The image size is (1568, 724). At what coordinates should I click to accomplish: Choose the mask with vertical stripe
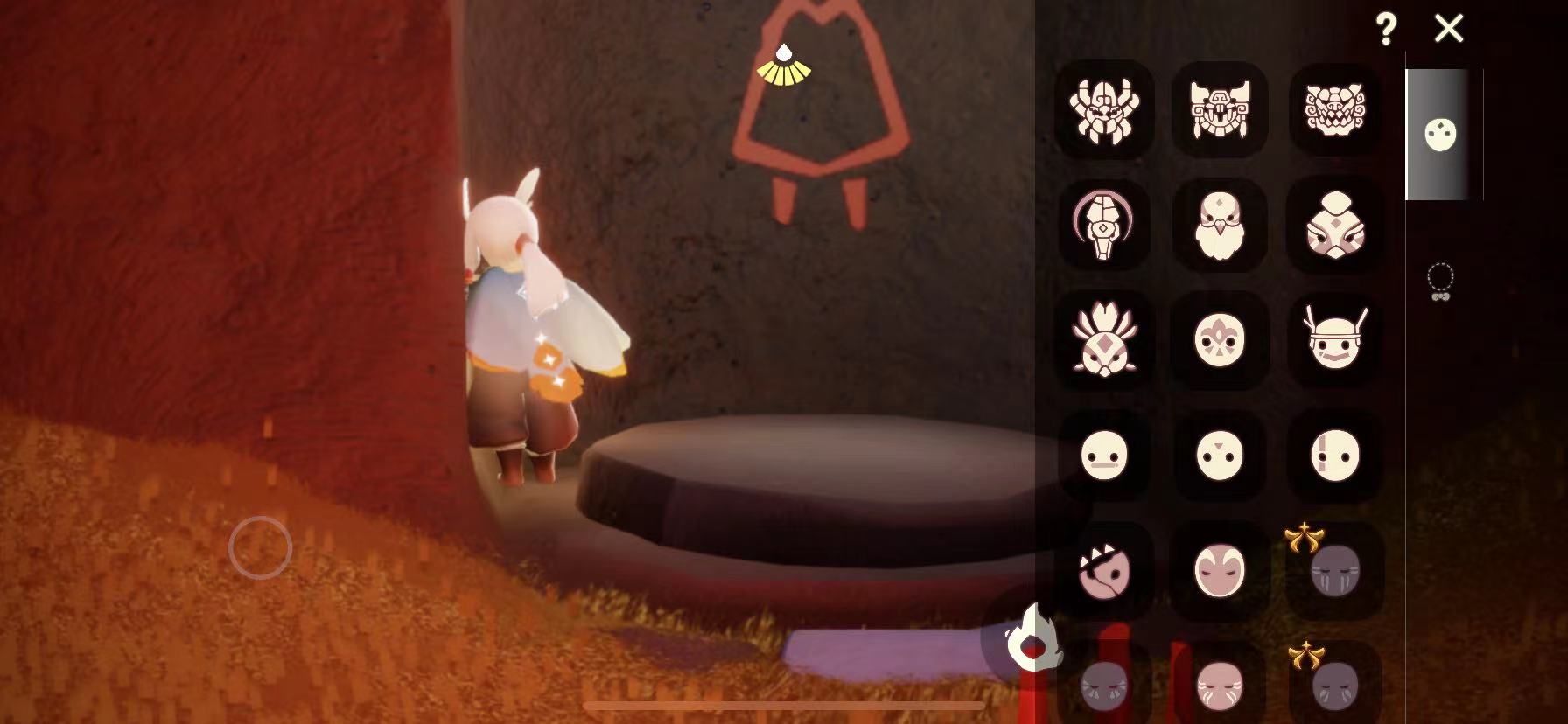pyautogui.click(x=1334, y=456)
